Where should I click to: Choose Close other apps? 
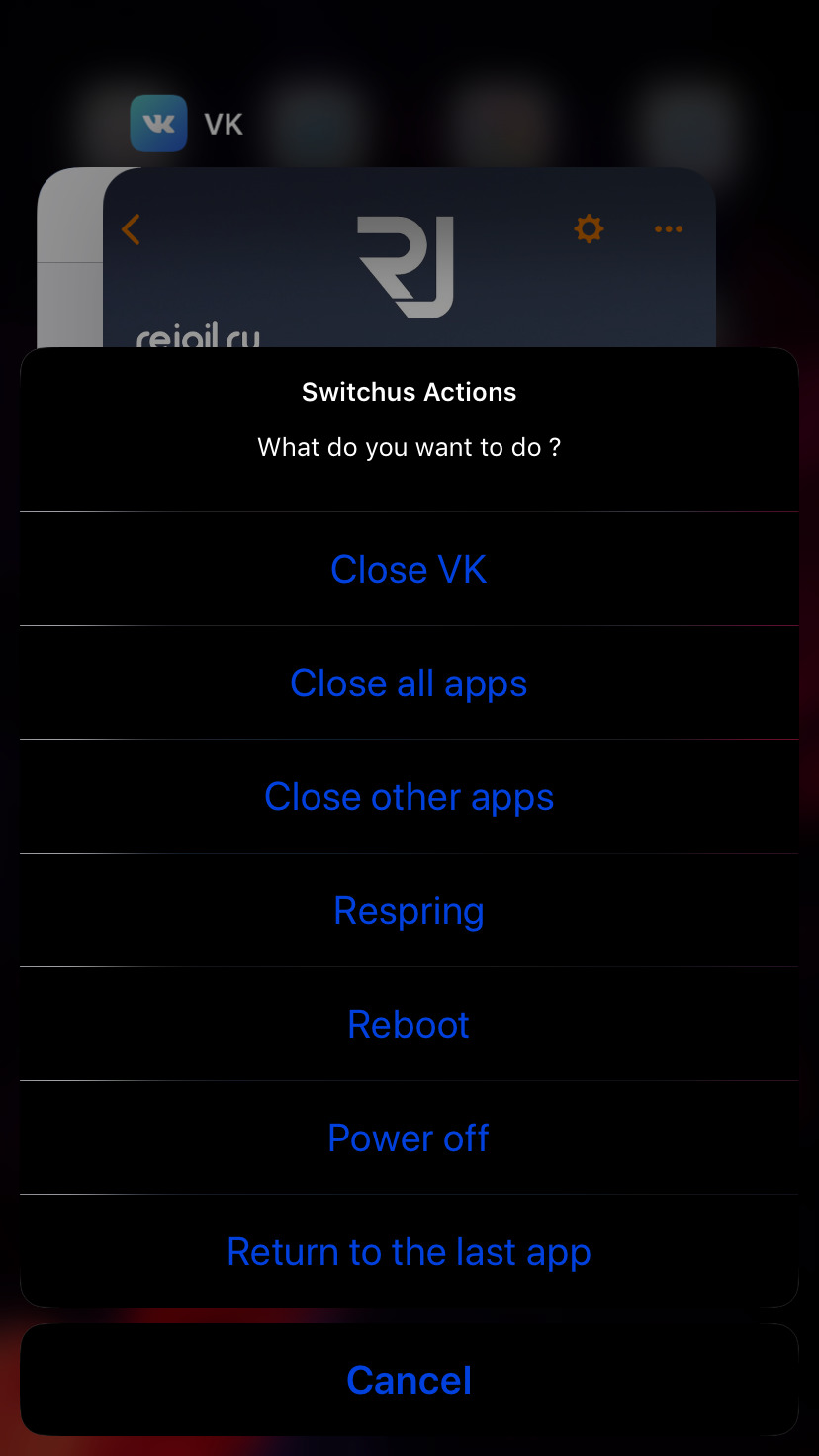pos(409,797)
